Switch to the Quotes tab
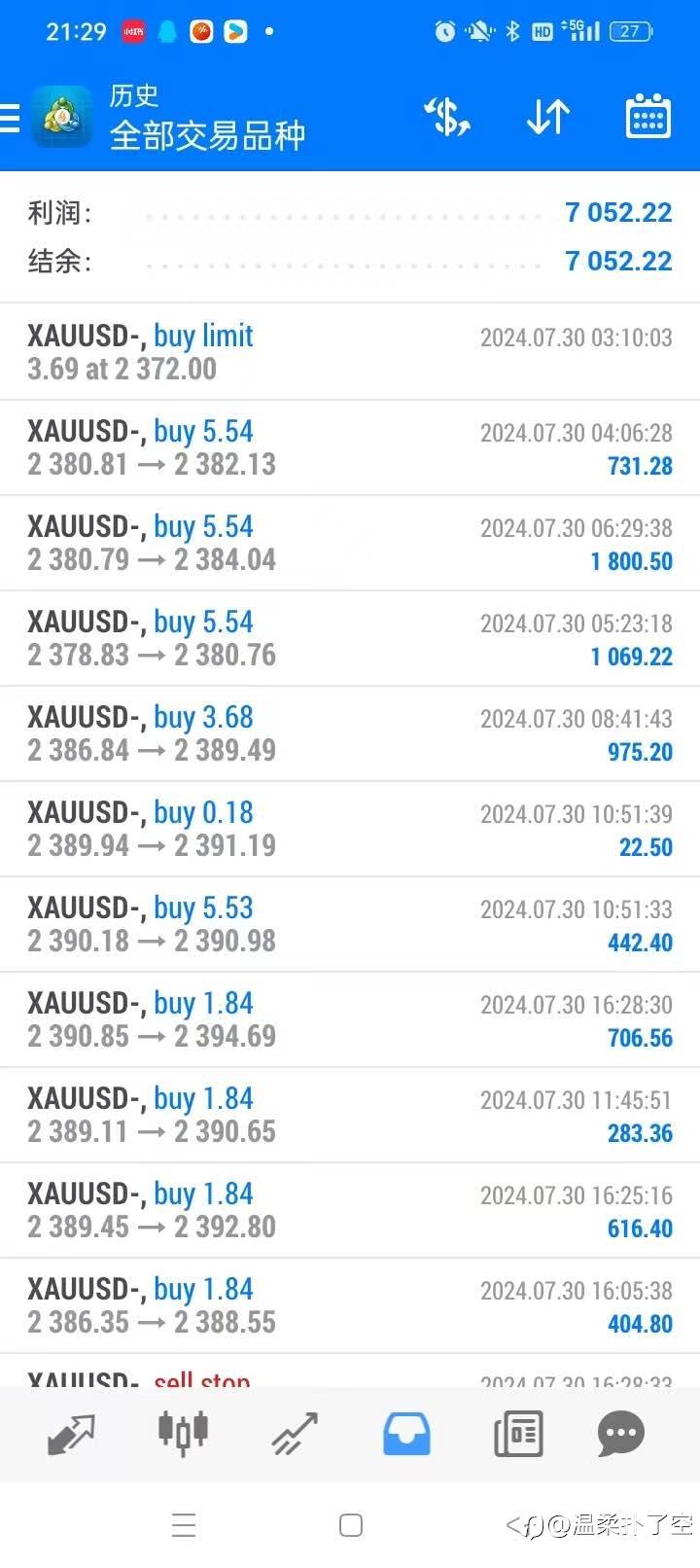This screenshot has width=700, height=1568. point(71,1434)
